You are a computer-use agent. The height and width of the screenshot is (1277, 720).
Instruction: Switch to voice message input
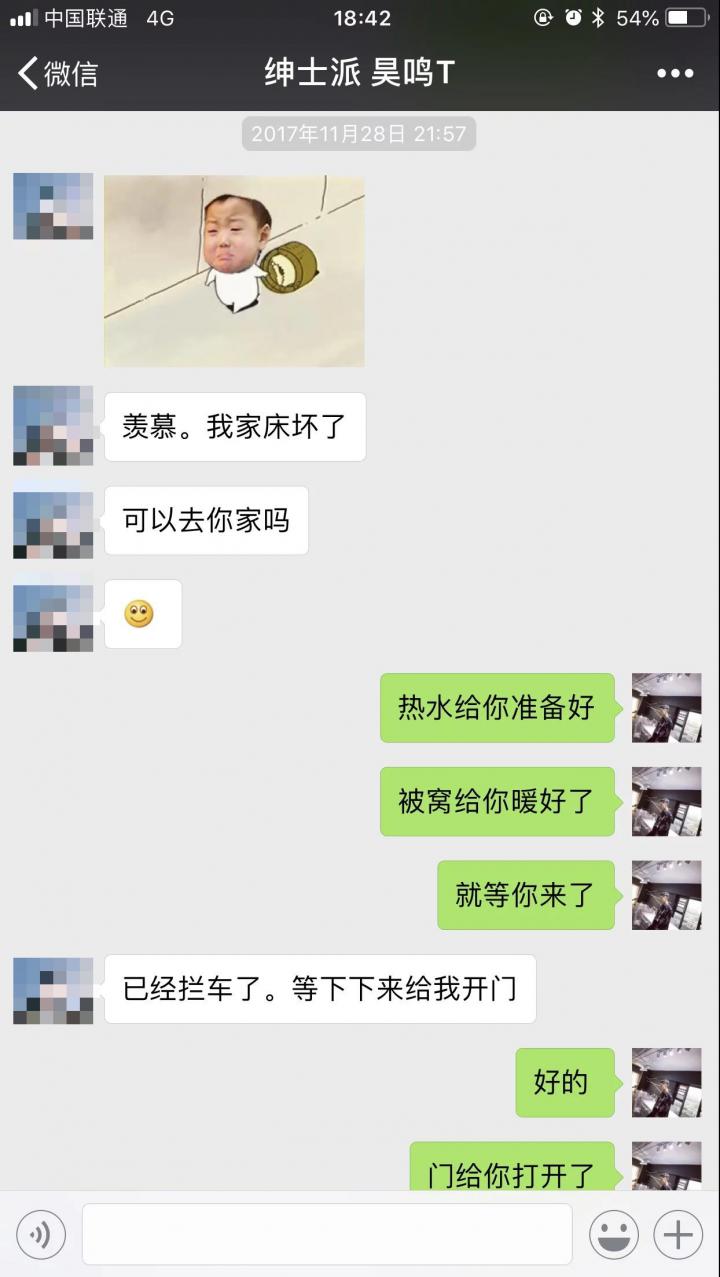tap(41, 1235)
